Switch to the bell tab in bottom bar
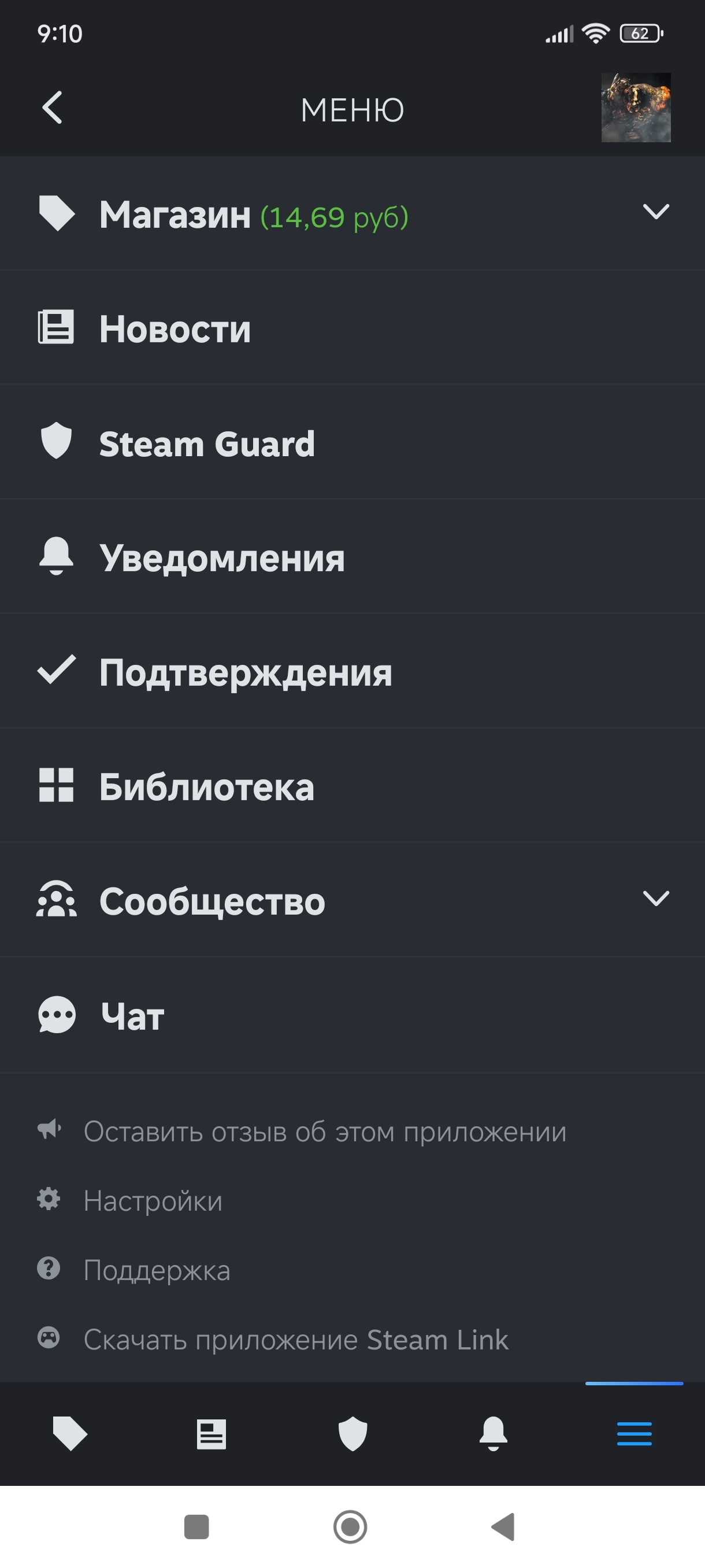 pos(493,1433)
